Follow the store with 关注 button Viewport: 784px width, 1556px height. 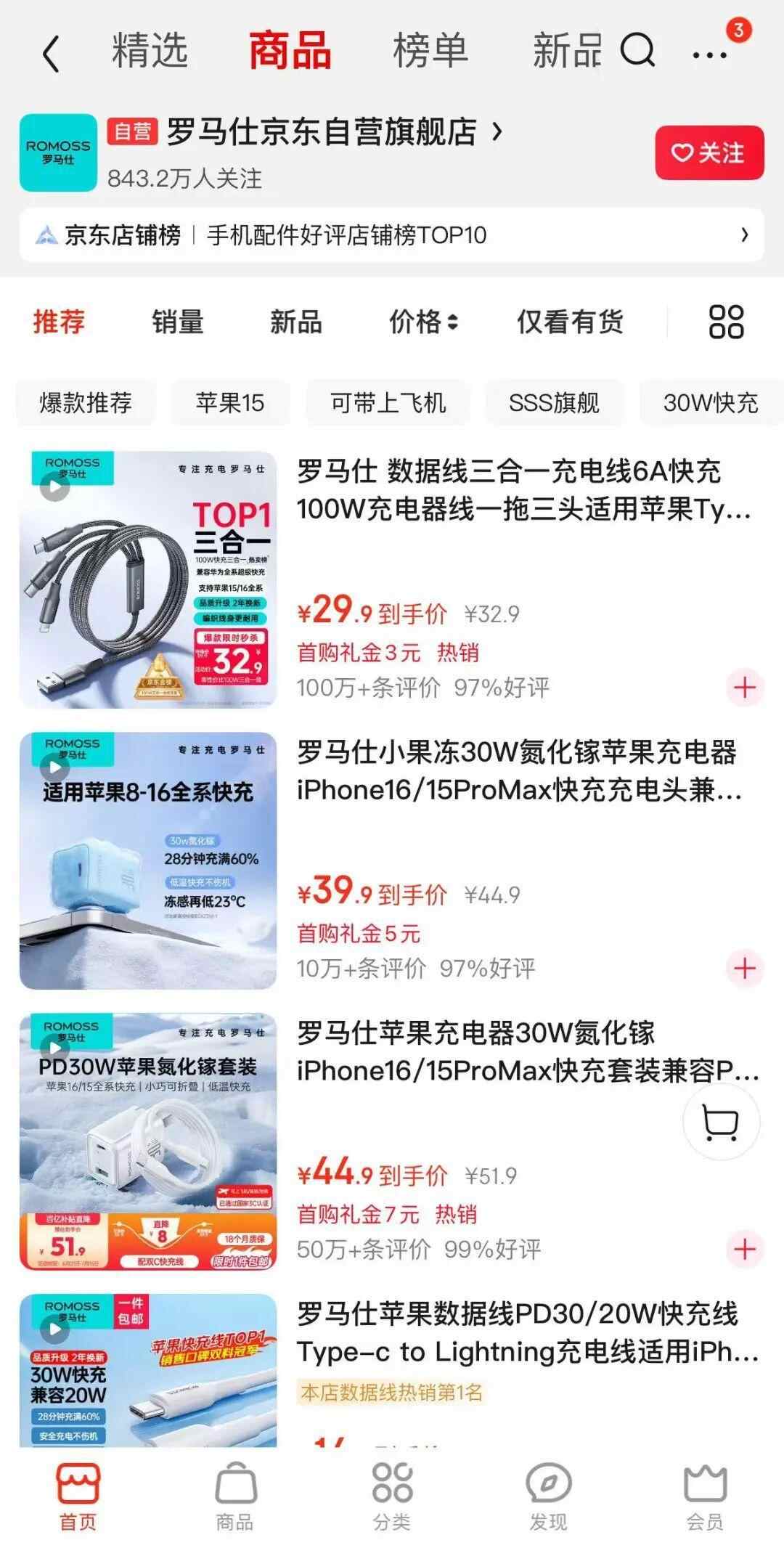pyautogui.click(x=709, y=152)
